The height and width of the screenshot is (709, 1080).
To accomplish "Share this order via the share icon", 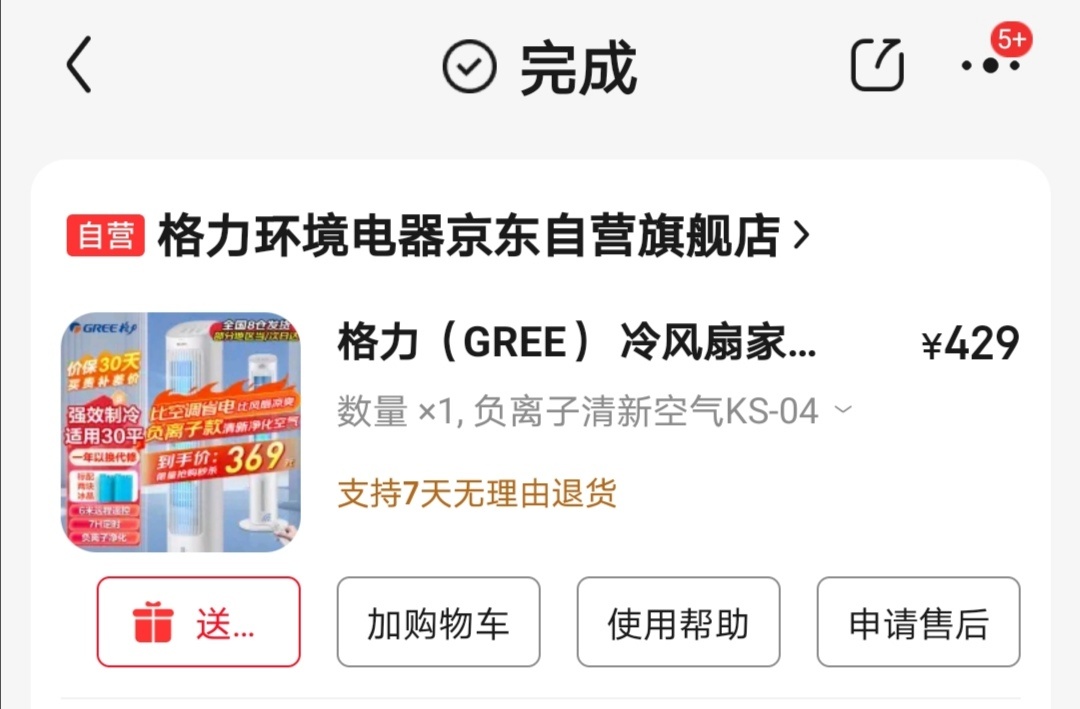I will (877, 66).
